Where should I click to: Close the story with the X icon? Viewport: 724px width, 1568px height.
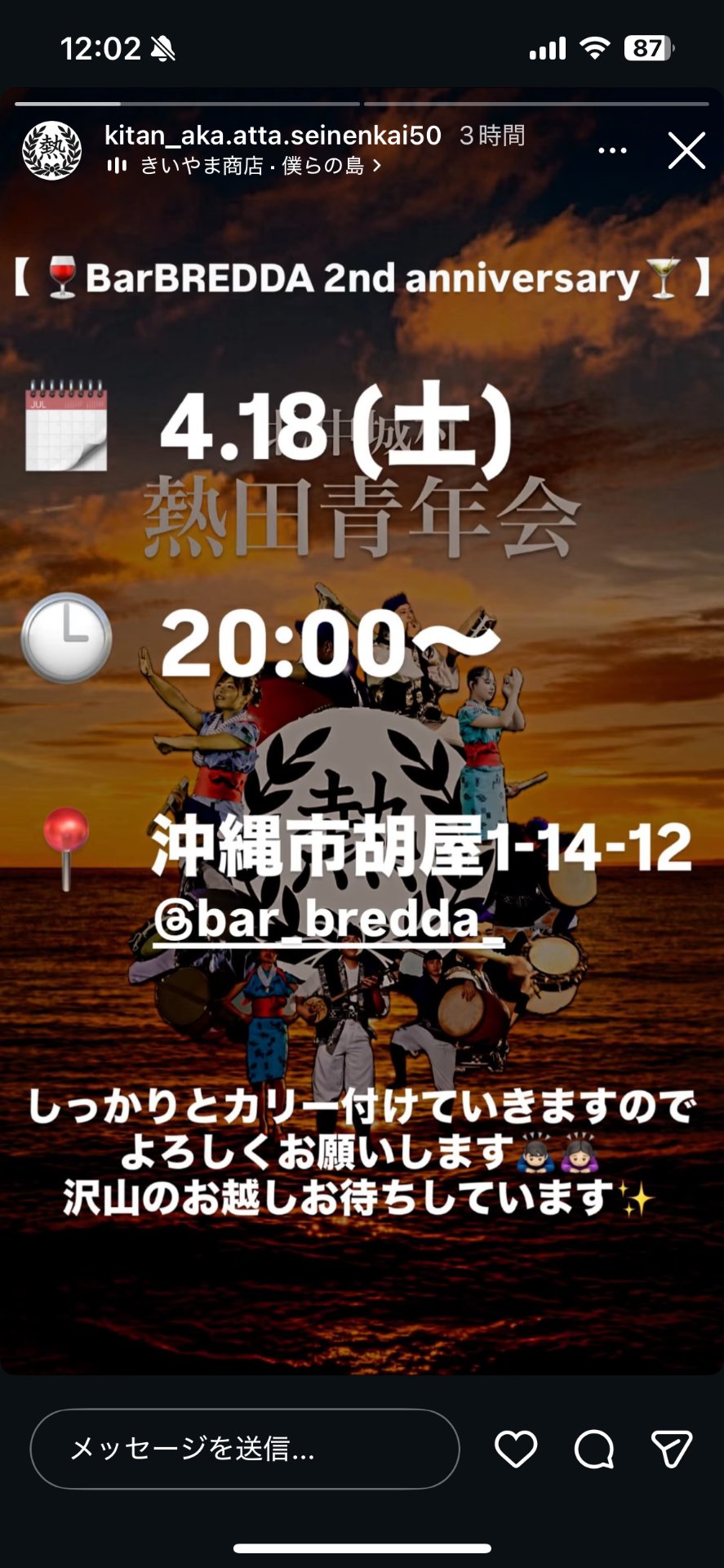point(686,151)
